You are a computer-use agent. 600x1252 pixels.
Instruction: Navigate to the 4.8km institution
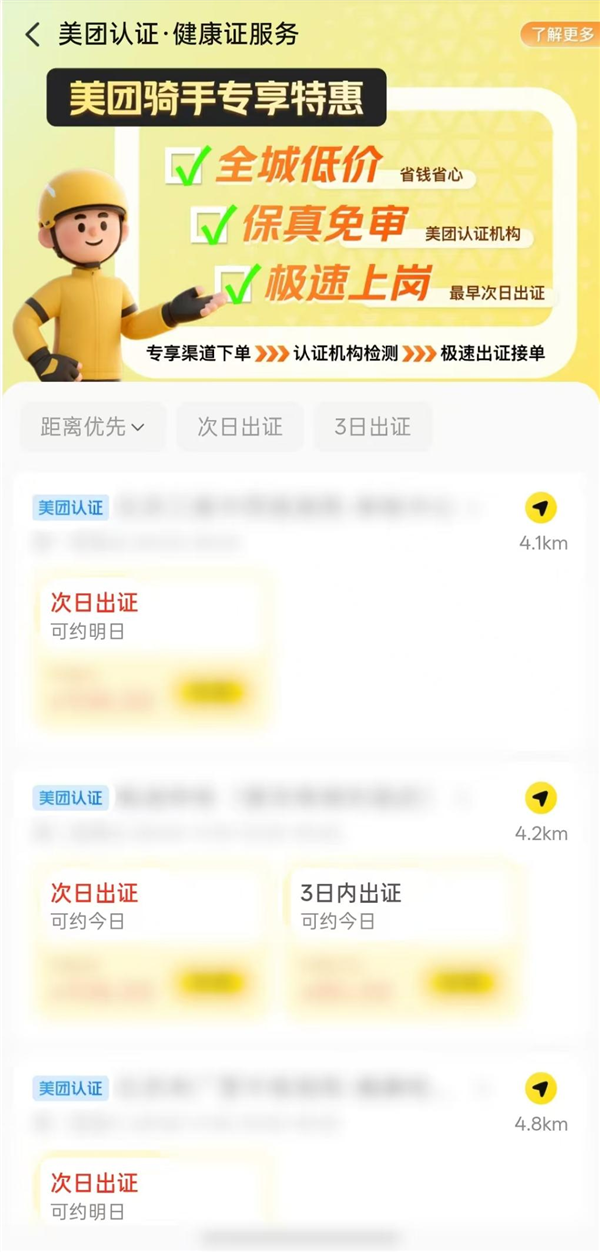(x=541, y=1089)
